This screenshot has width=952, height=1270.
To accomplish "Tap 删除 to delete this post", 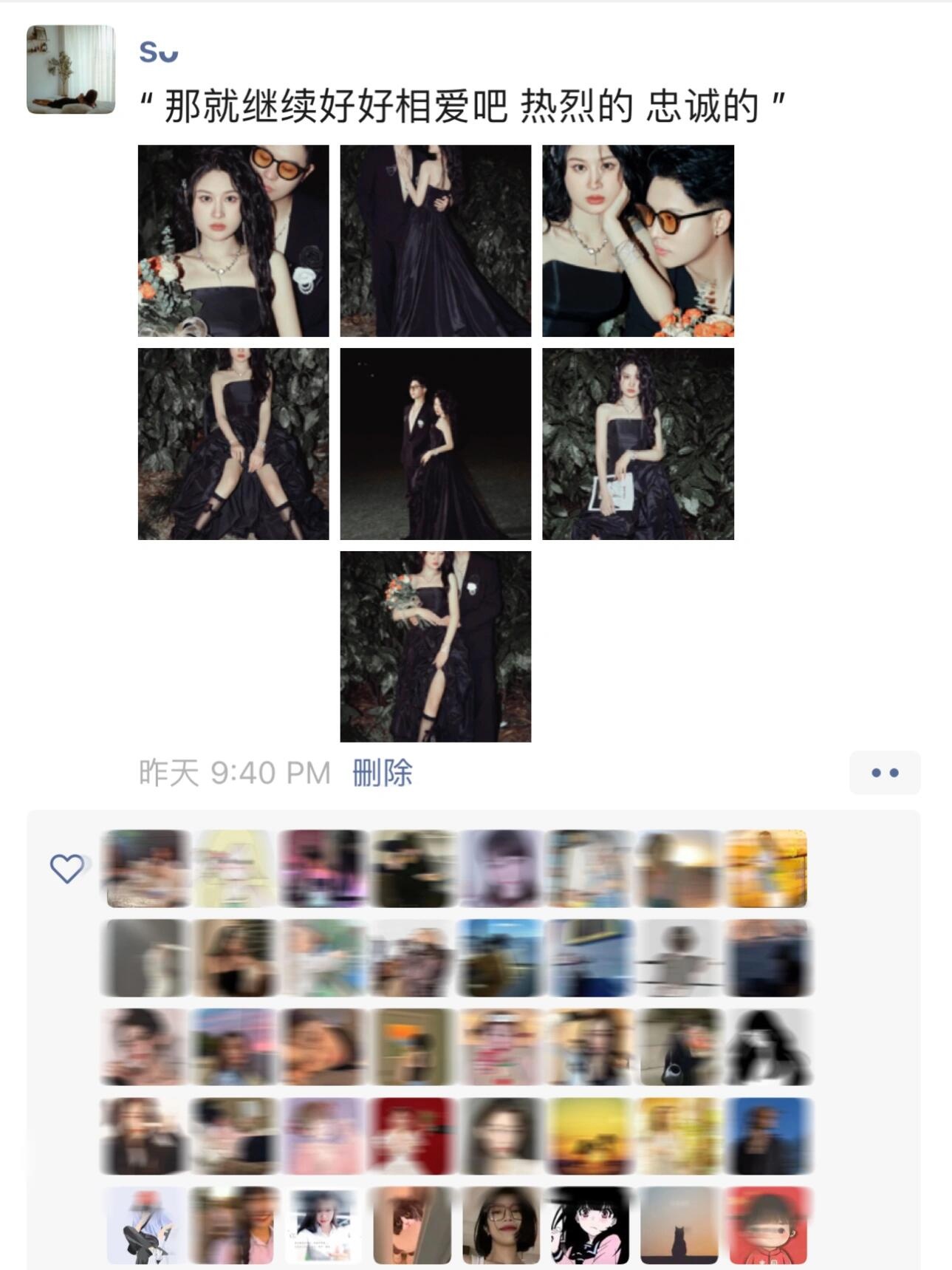I will (382, 773).
